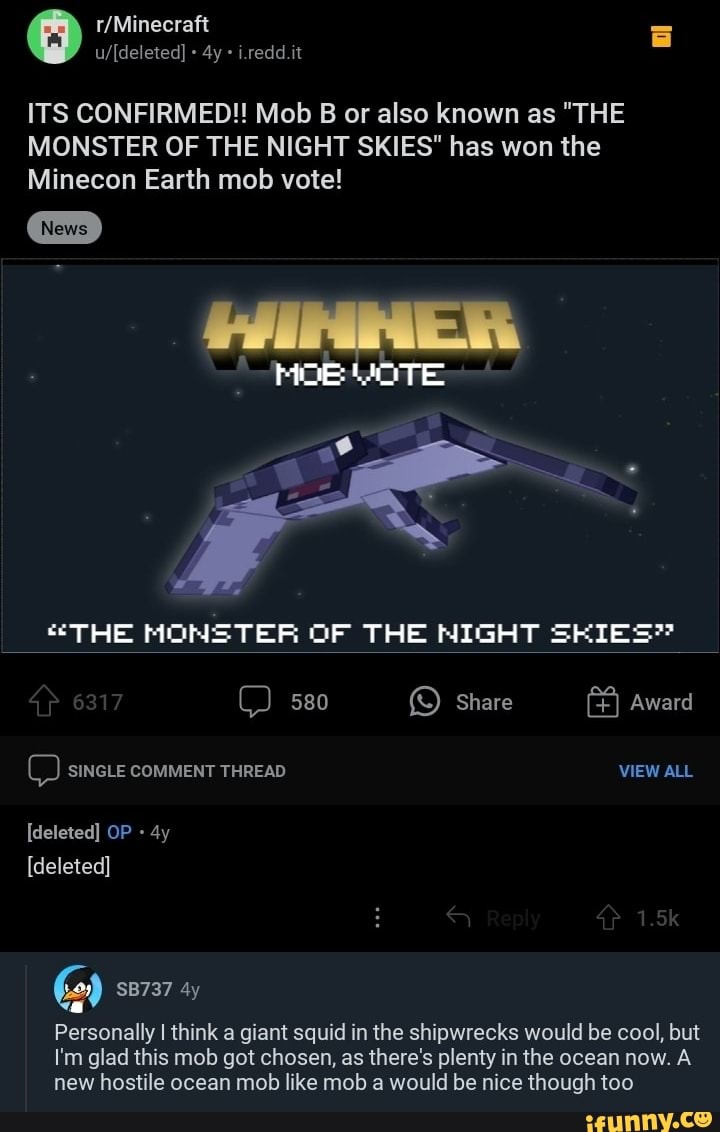The height and width of the screenshot is (1132, 720).
Task: Select the News flair tag
Action: (x=64, y=228)
